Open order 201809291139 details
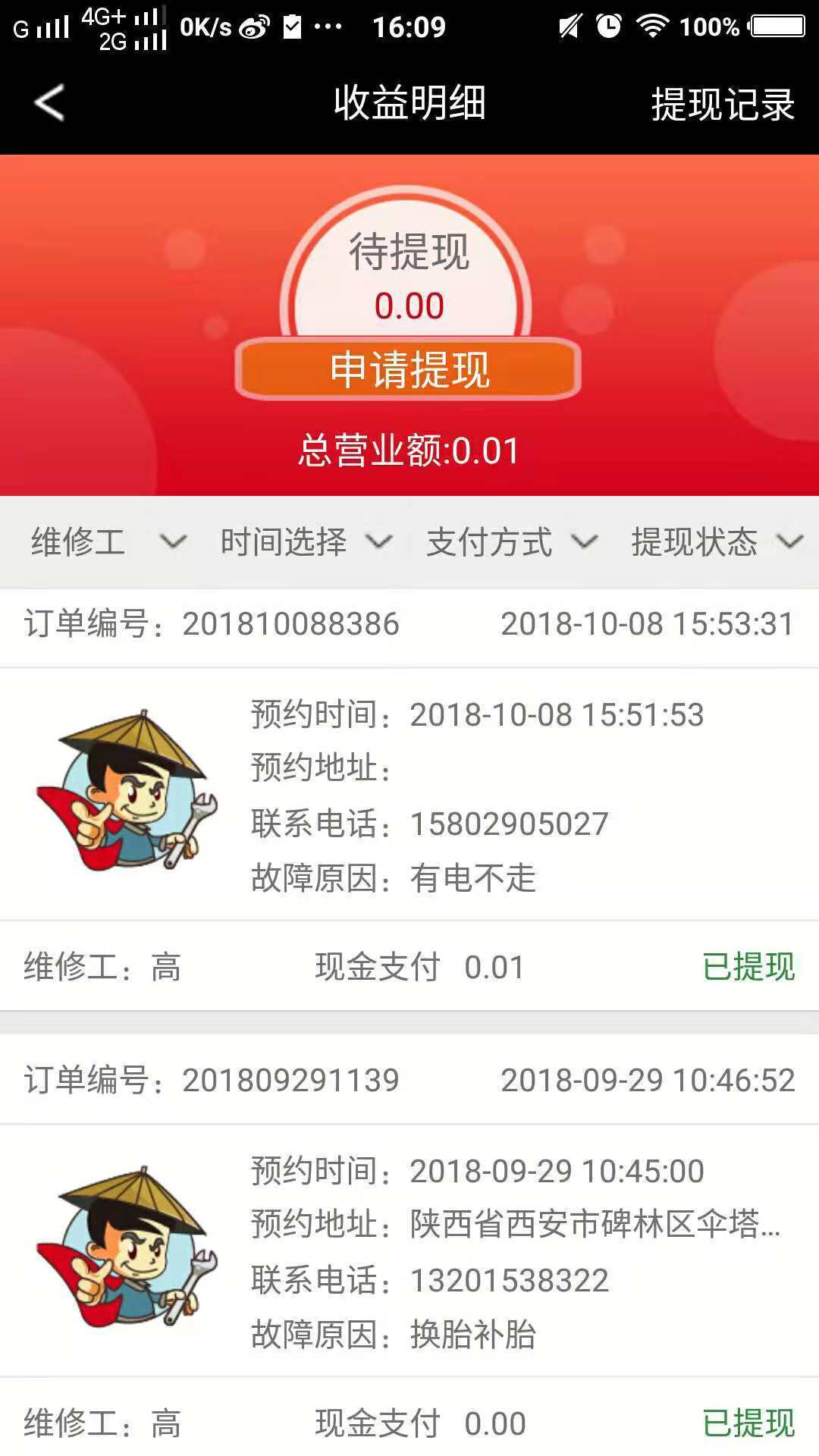Screen dimensions: 819x1456 pyautogui.click(x=409, y=1251)
